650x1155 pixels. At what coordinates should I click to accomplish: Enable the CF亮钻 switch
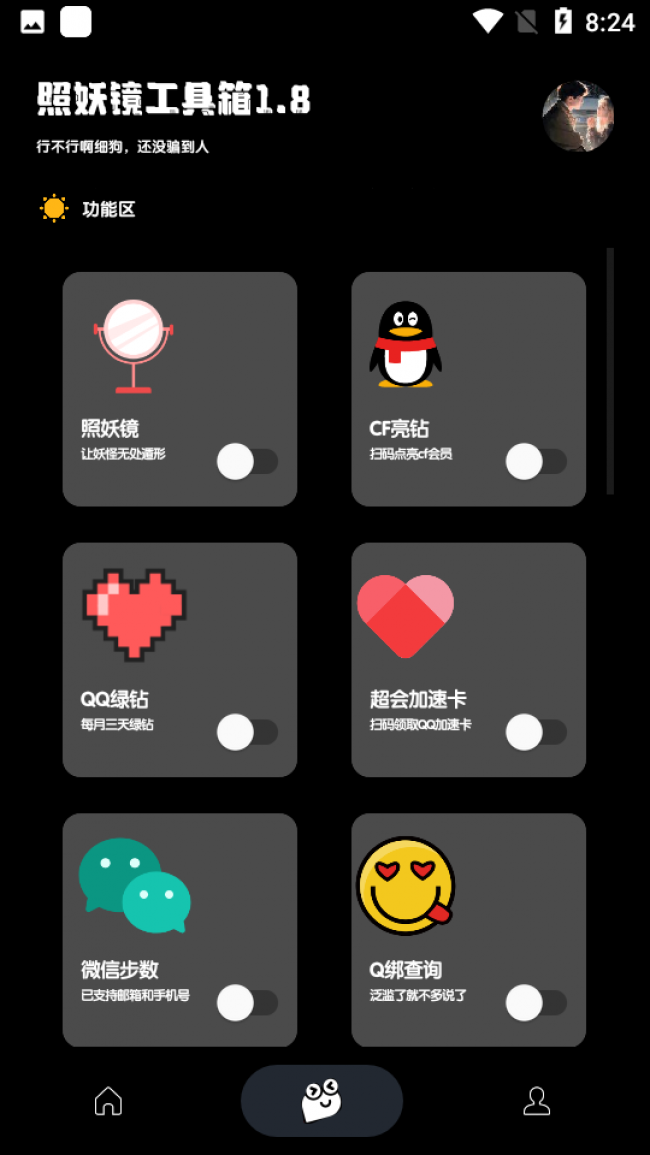pyautogui.click(x=536, y=462)
